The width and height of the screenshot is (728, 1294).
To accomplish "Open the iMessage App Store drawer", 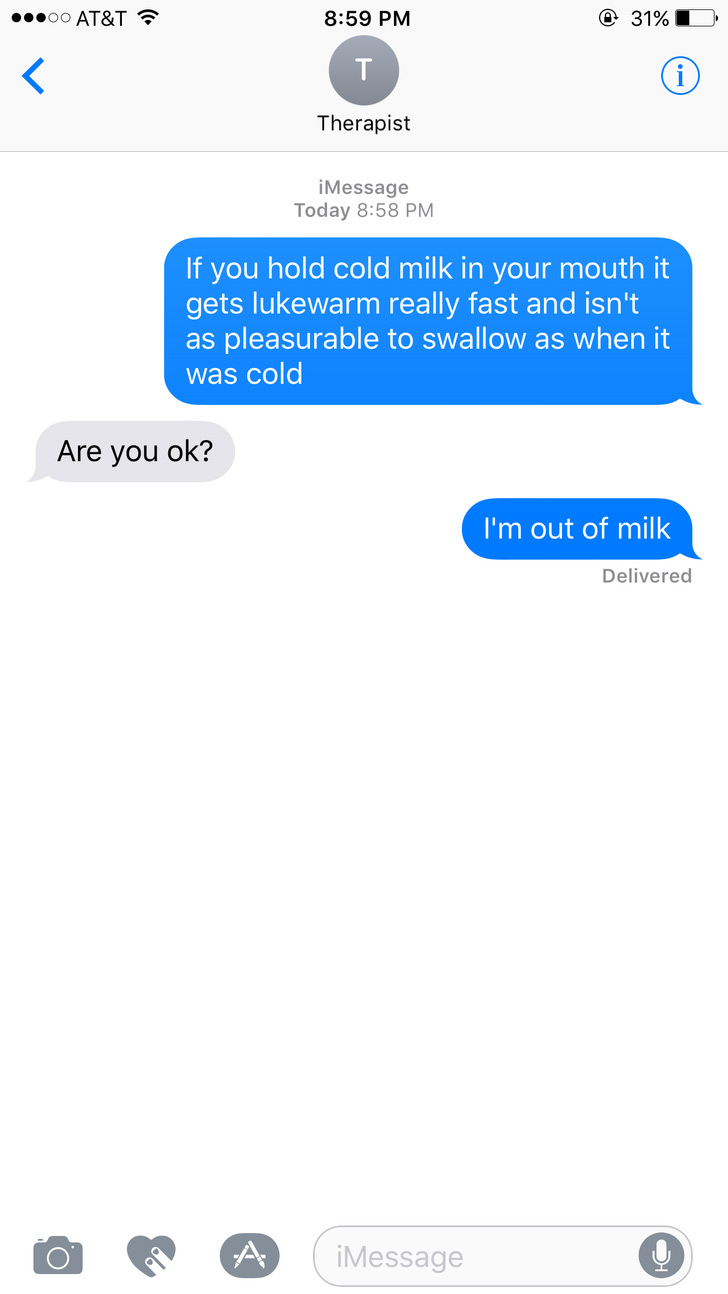I will [x=249, y=1255].
